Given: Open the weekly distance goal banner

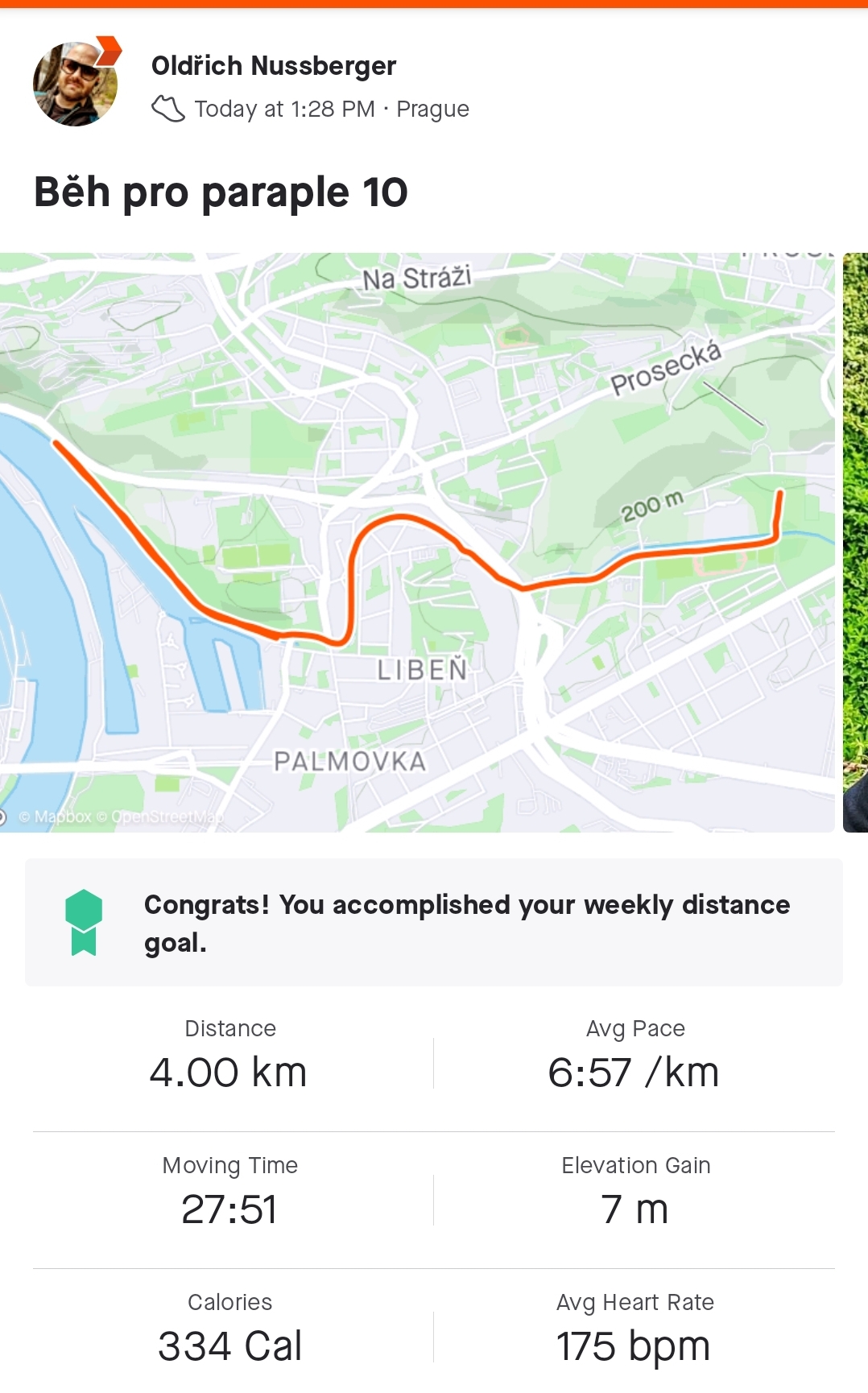Looking at the screenshot, I should click(x=434, y=923).
